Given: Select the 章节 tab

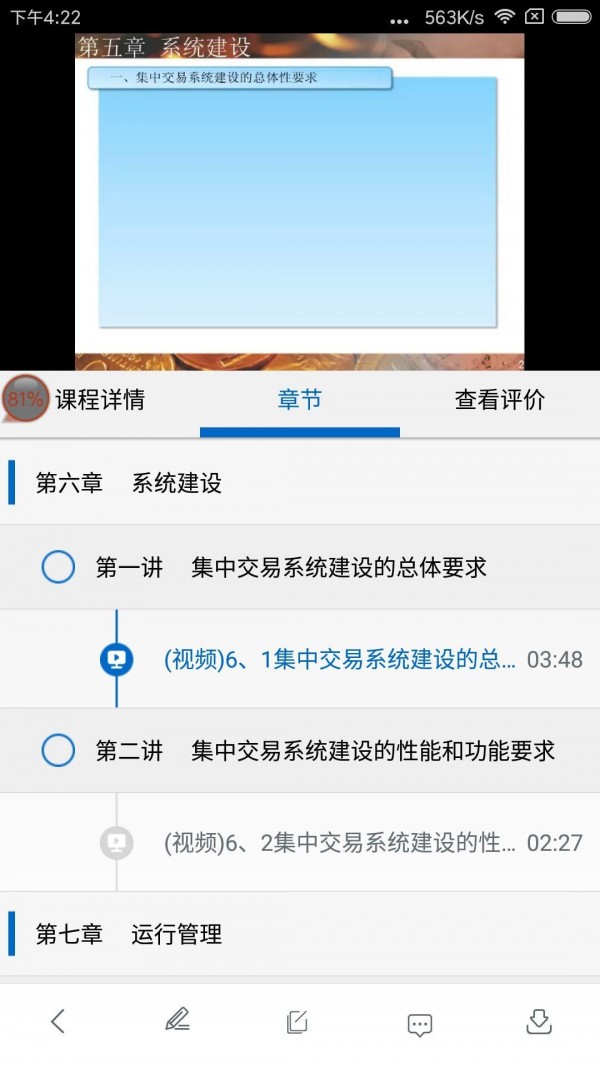Looking at the screenshot, I should [299, 401].
